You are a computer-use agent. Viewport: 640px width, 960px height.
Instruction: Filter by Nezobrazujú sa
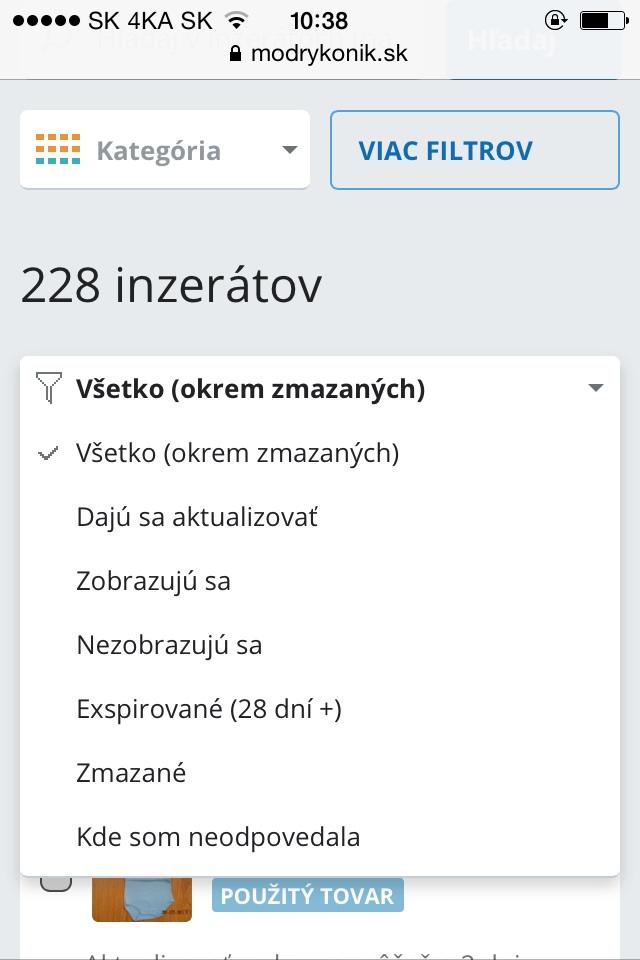point(169,645)
